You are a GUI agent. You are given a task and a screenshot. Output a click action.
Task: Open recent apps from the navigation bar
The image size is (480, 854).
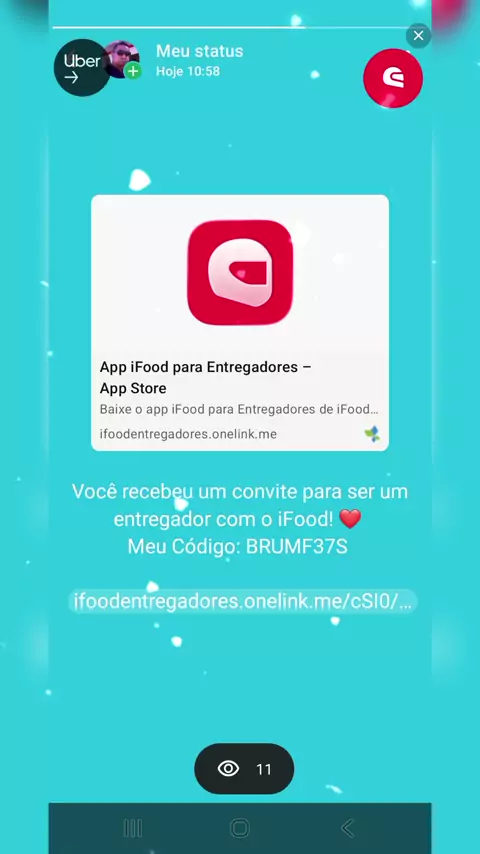(x=132, y=828)
